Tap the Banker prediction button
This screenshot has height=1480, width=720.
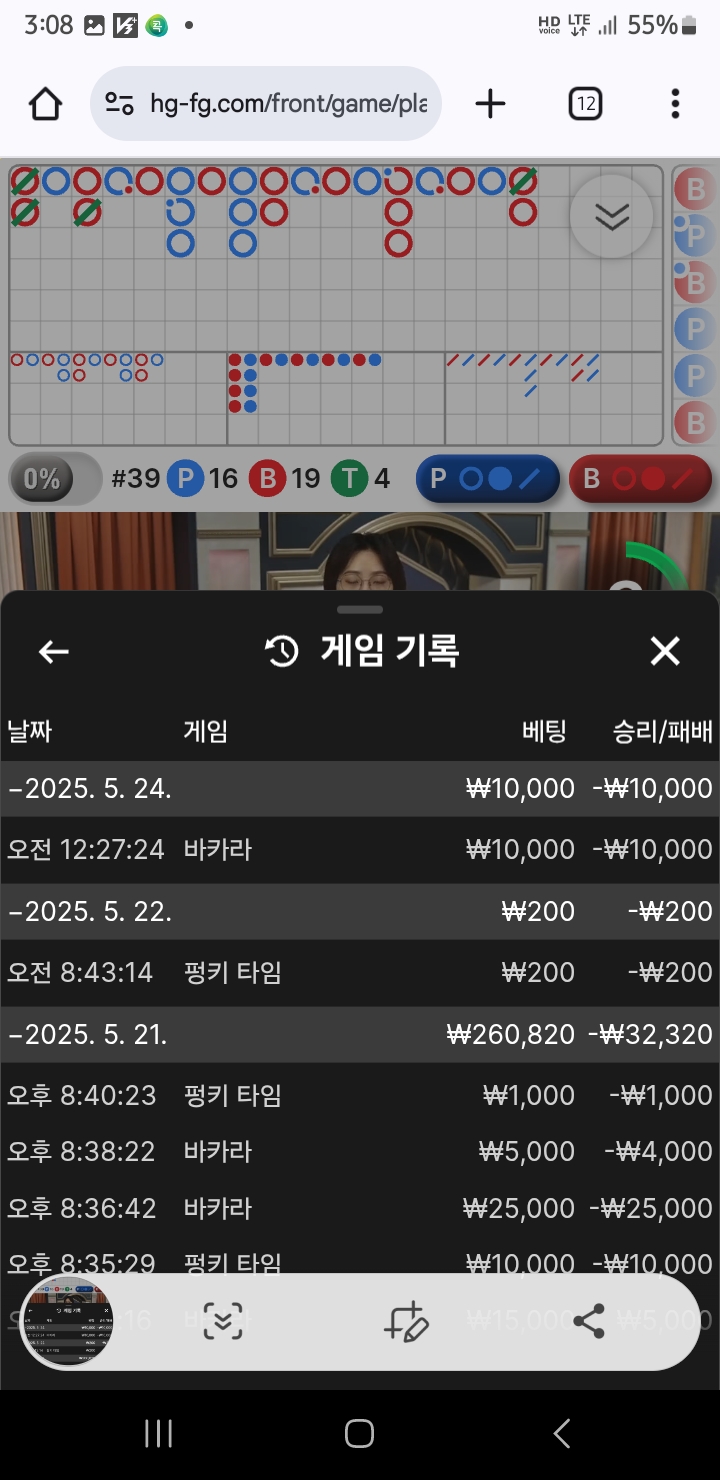coord(639,479)
